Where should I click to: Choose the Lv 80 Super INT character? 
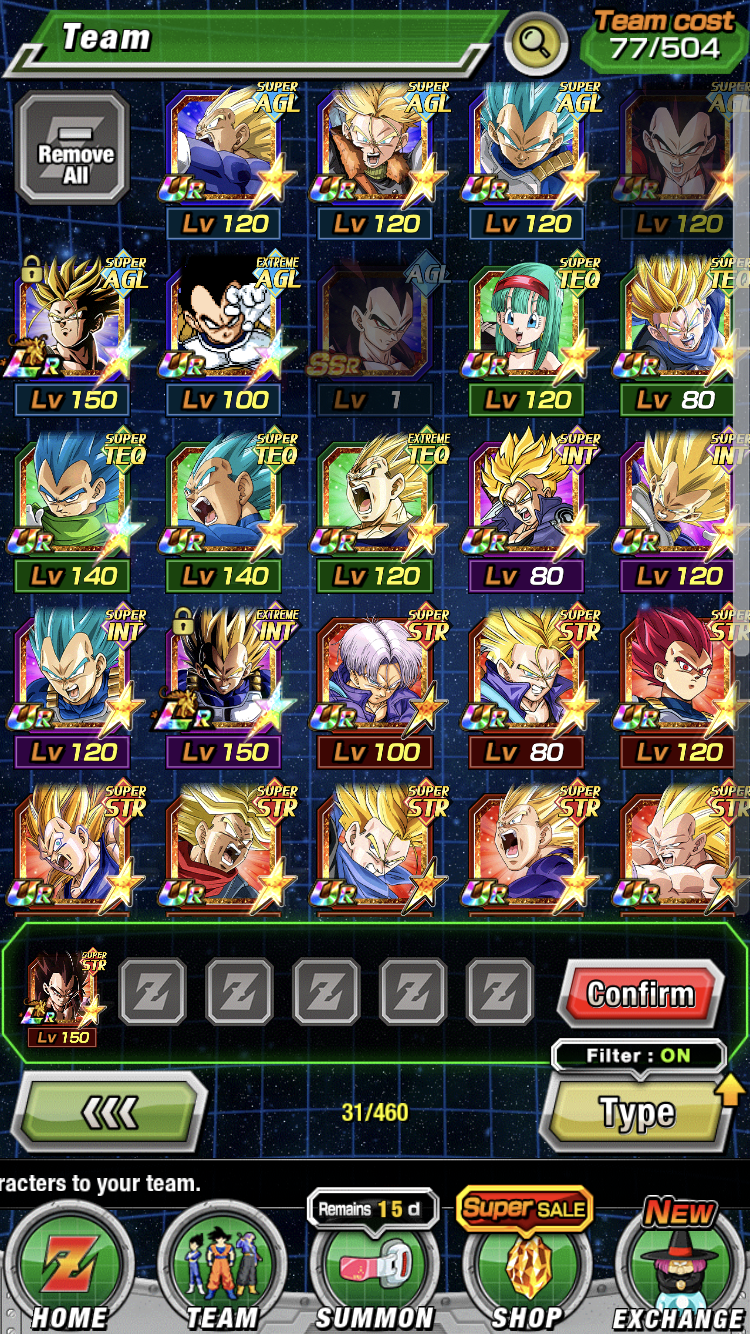click(x=527, y=497)
